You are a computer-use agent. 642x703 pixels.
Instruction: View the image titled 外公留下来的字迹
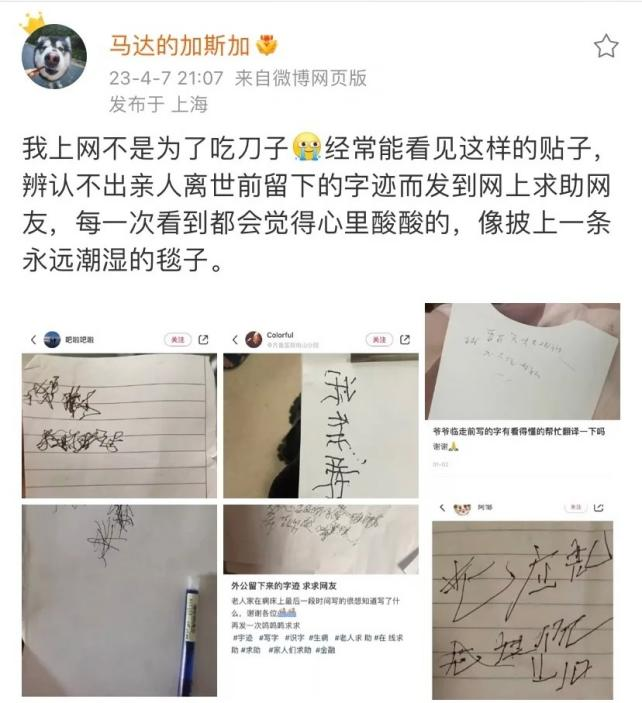coord(321,600)
